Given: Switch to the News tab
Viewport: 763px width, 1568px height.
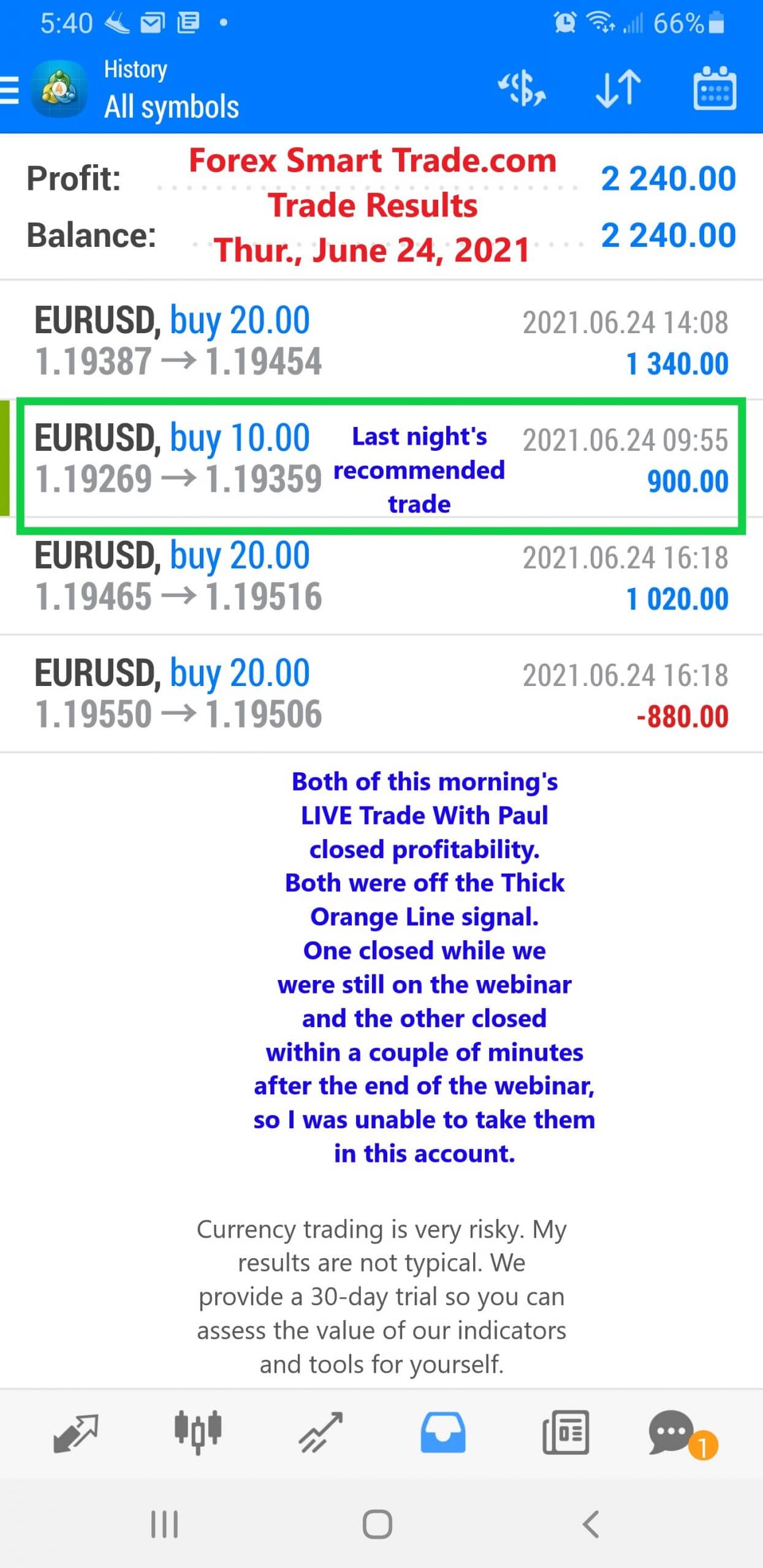Looking at the screenshot, I should (565, 1433).
